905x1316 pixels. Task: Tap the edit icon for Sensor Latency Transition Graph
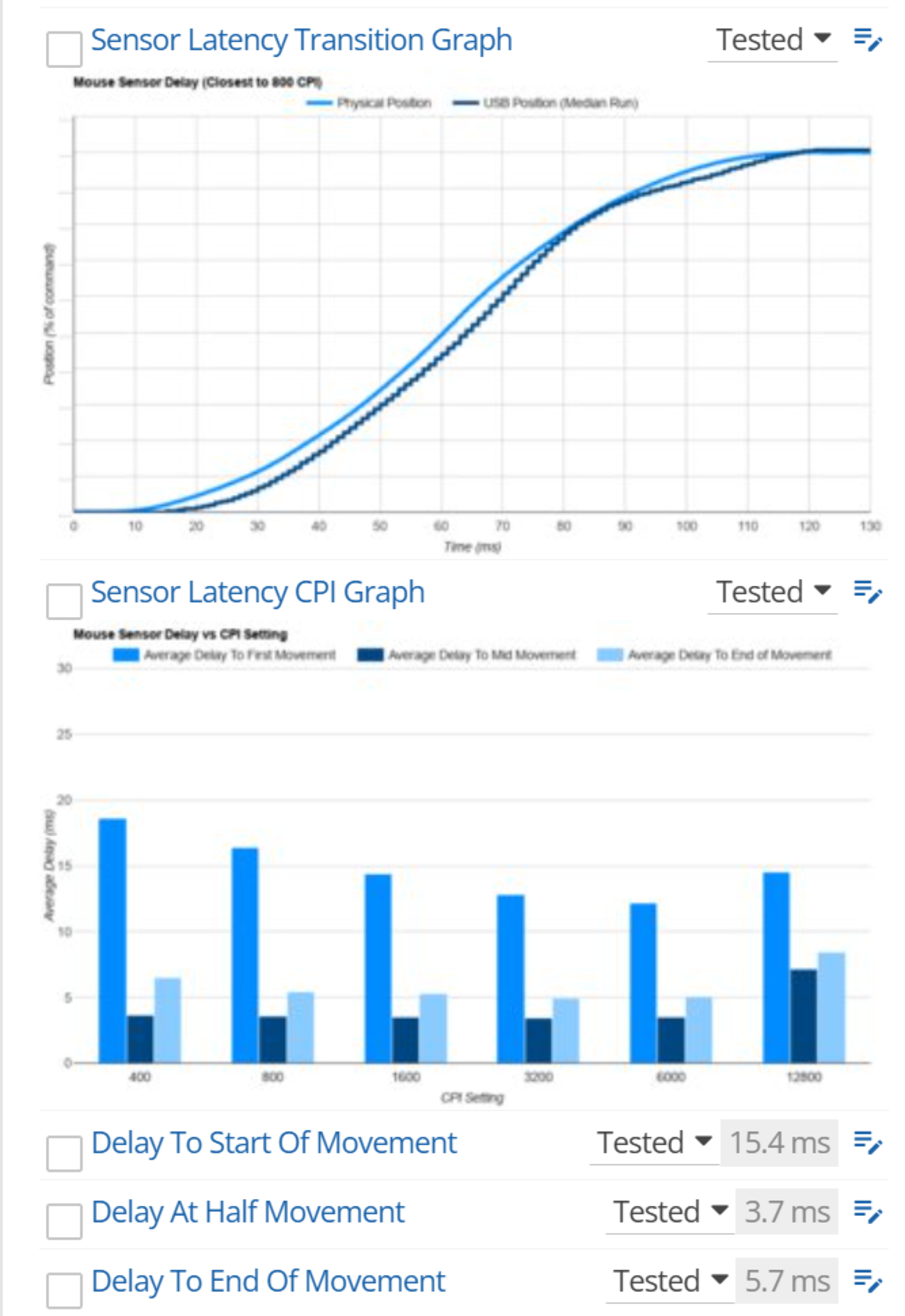click(867, 40)
